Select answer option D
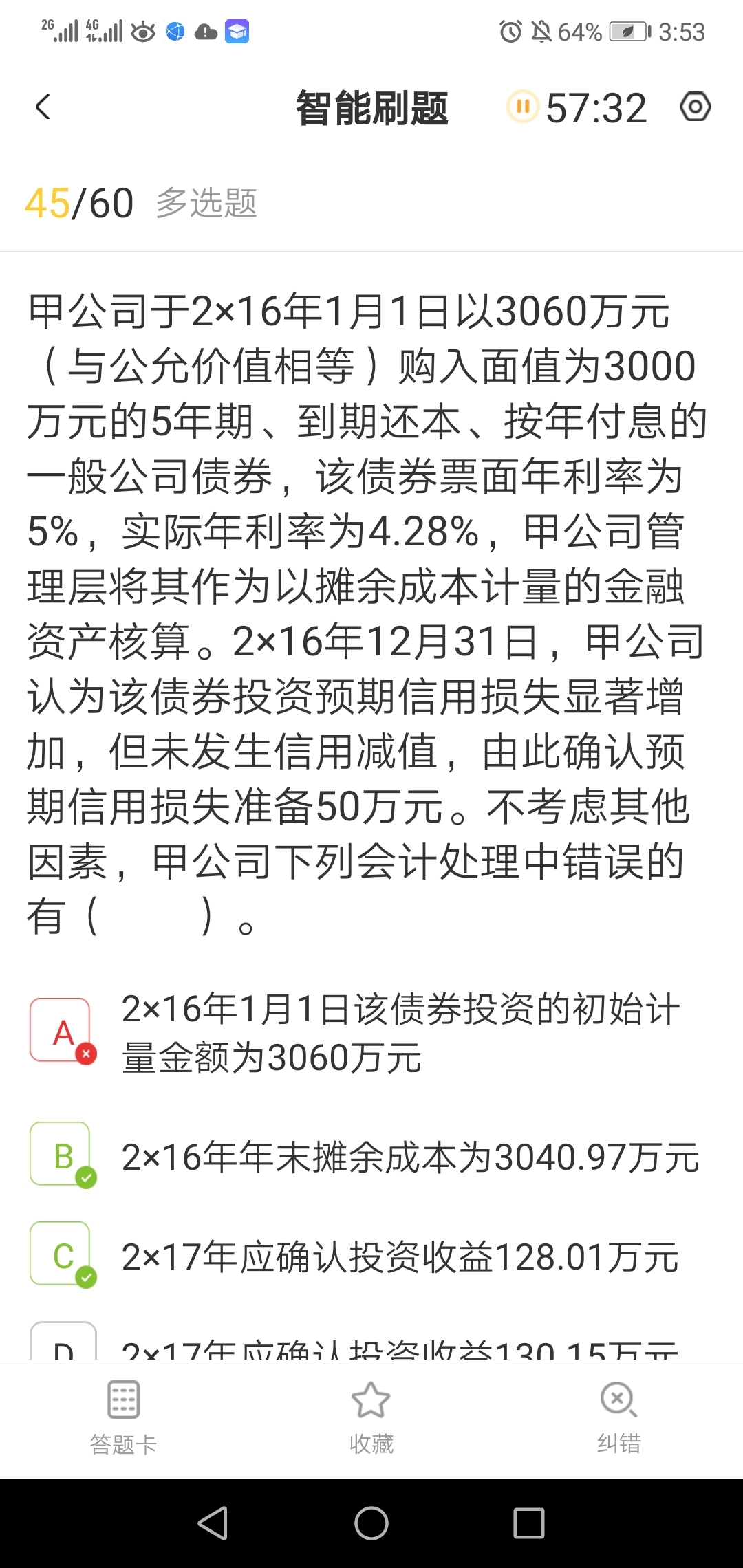This screenshot has height=1568, width=743. click(62, 1344)
